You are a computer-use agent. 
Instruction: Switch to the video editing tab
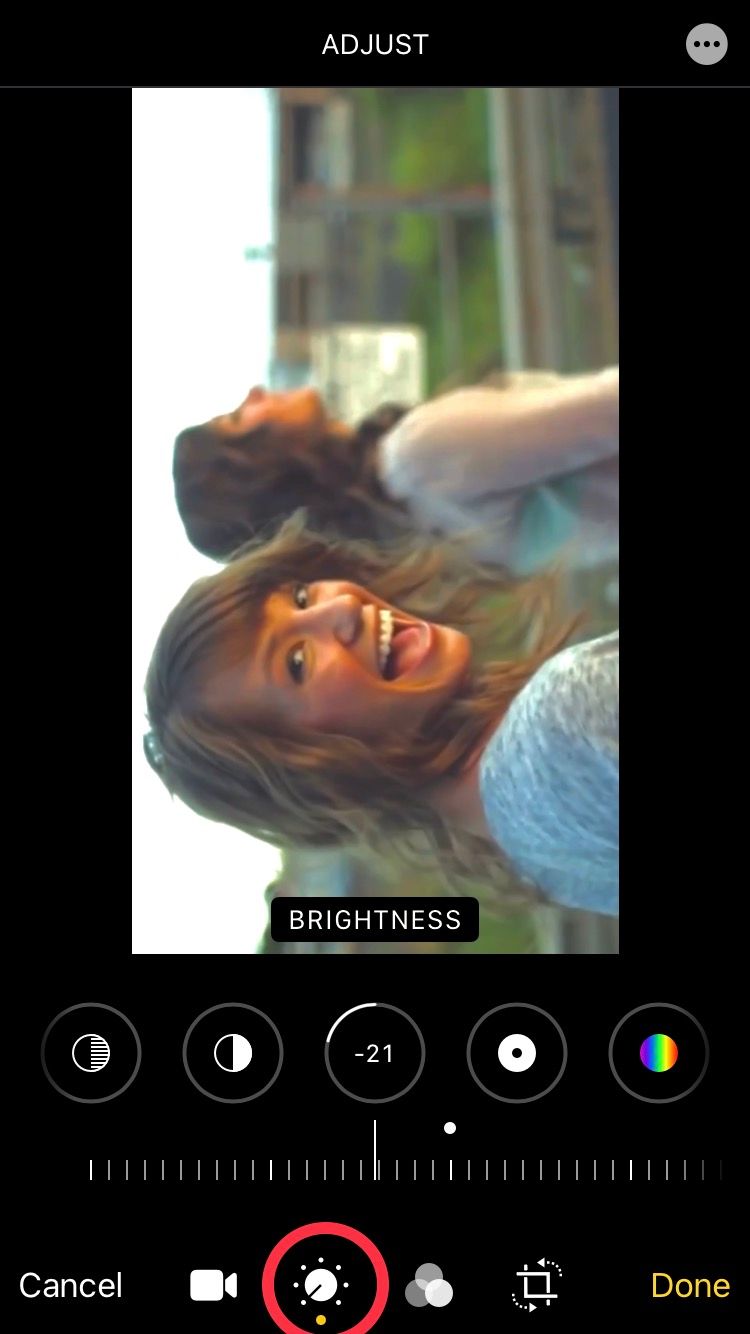(214, 1285)
